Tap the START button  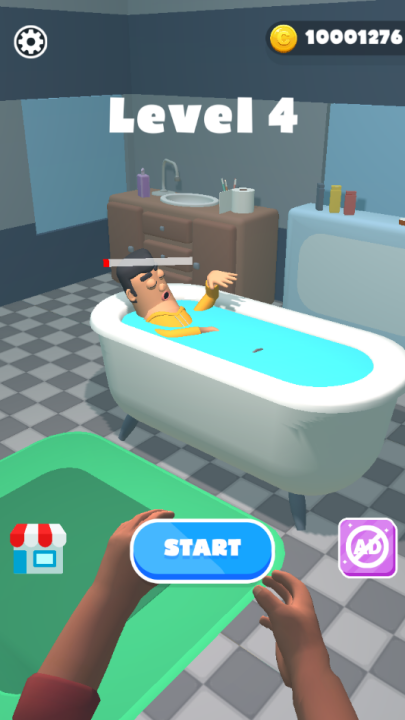click(202, 551)
